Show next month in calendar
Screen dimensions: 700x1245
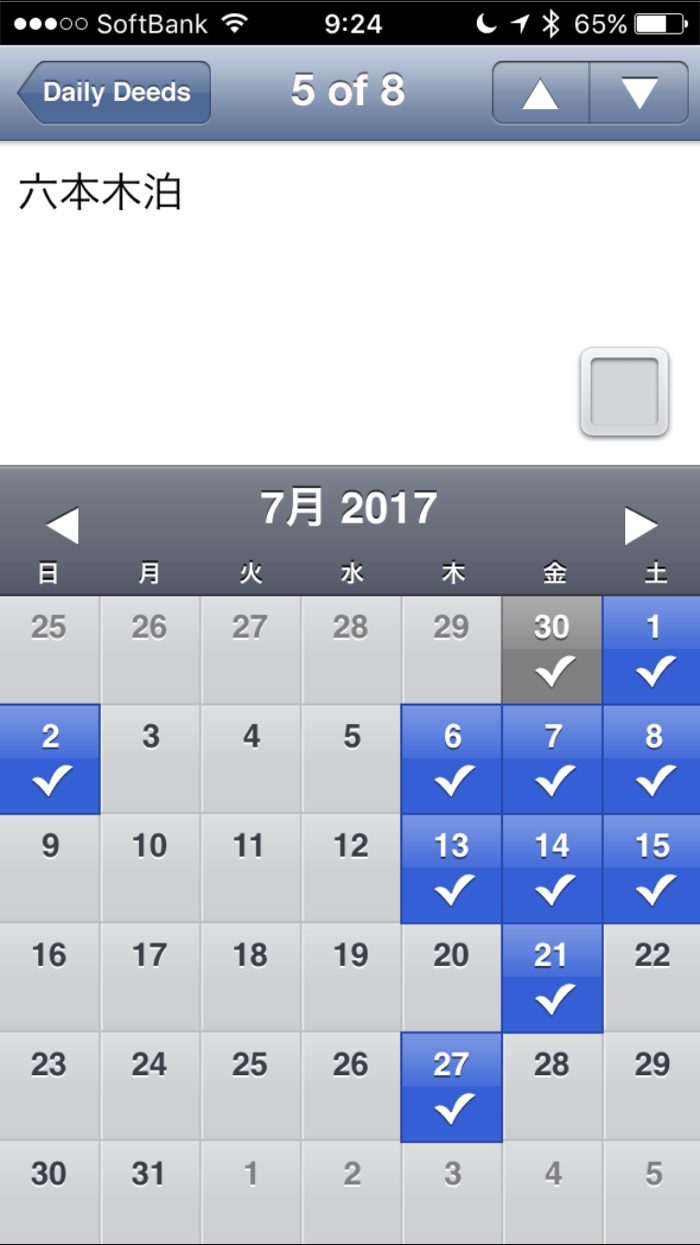[x=640, y=525]
